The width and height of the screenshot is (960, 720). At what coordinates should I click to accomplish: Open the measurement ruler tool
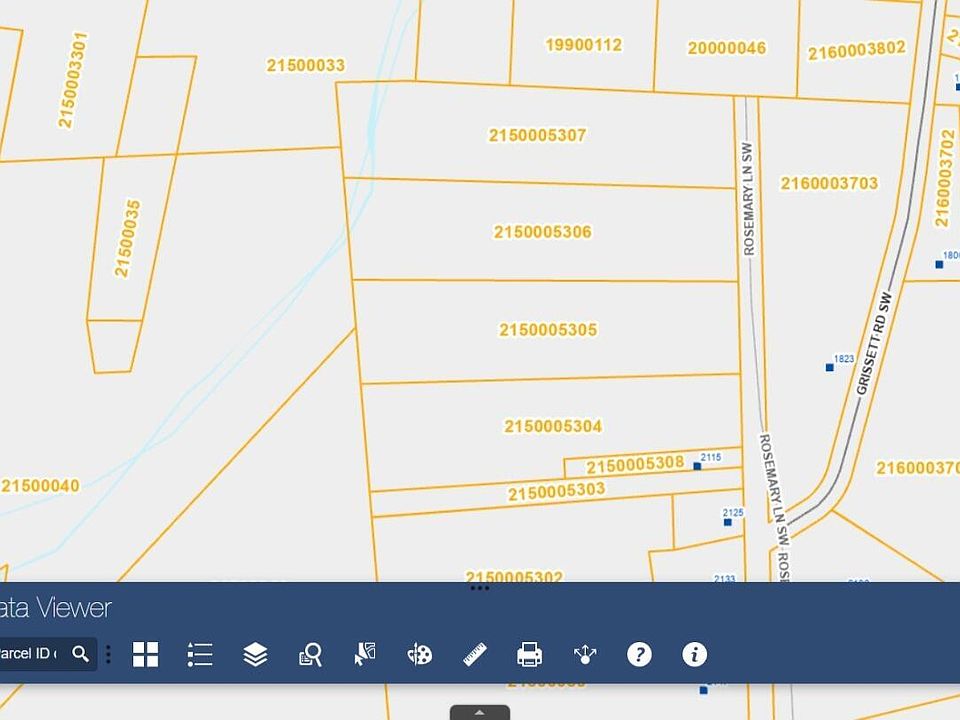475,654
